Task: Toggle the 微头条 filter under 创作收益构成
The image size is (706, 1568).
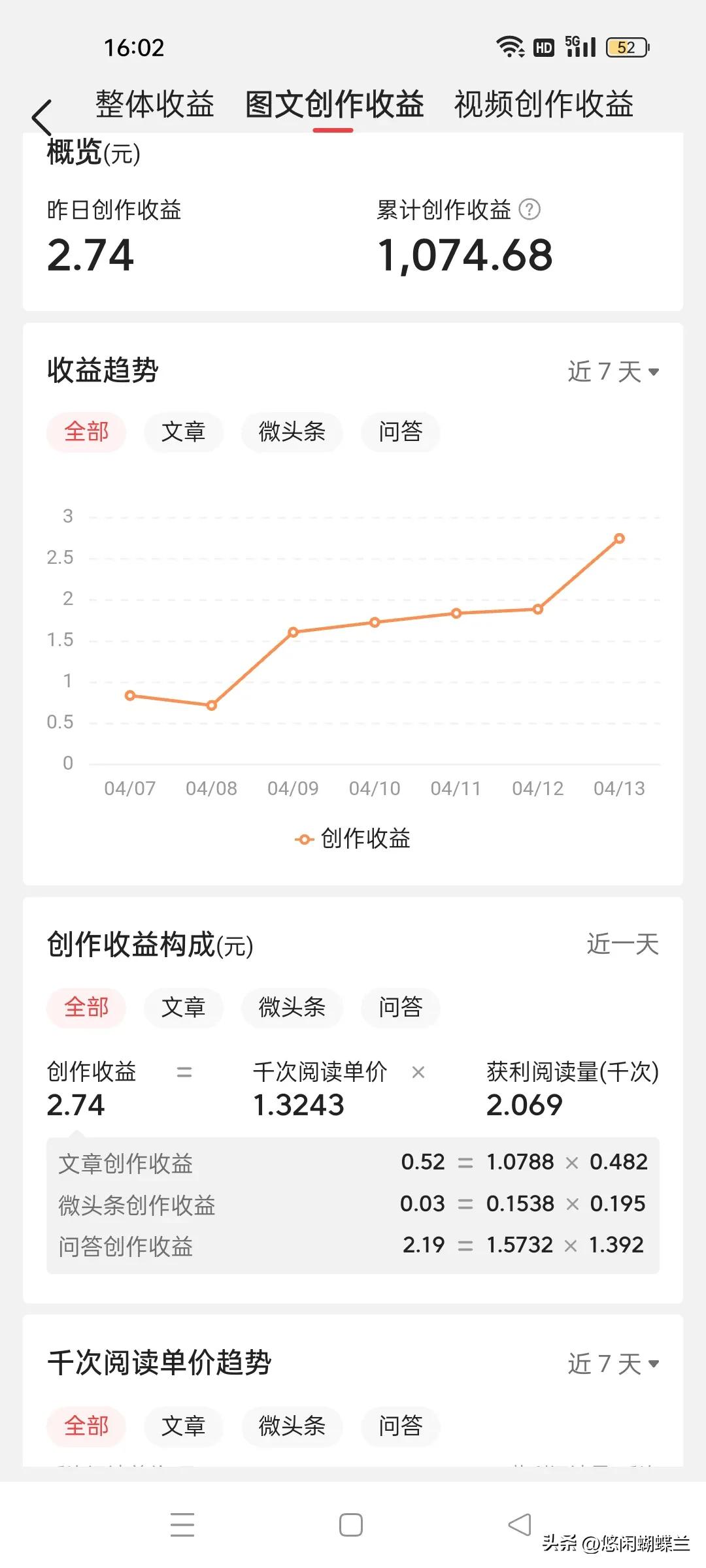Action: (292, 1008)
